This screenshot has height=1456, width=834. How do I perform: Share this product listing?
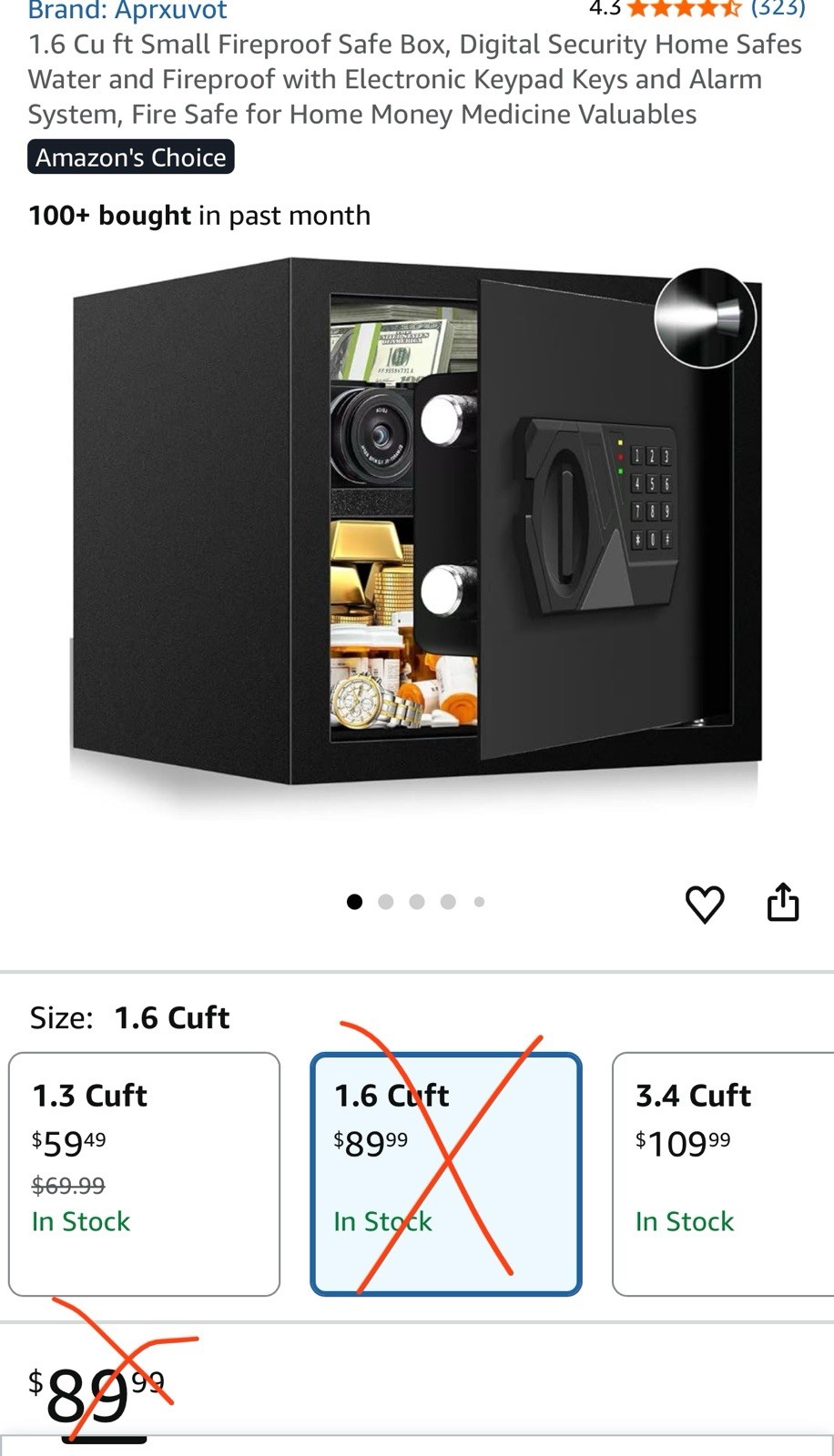click(782, 903)
